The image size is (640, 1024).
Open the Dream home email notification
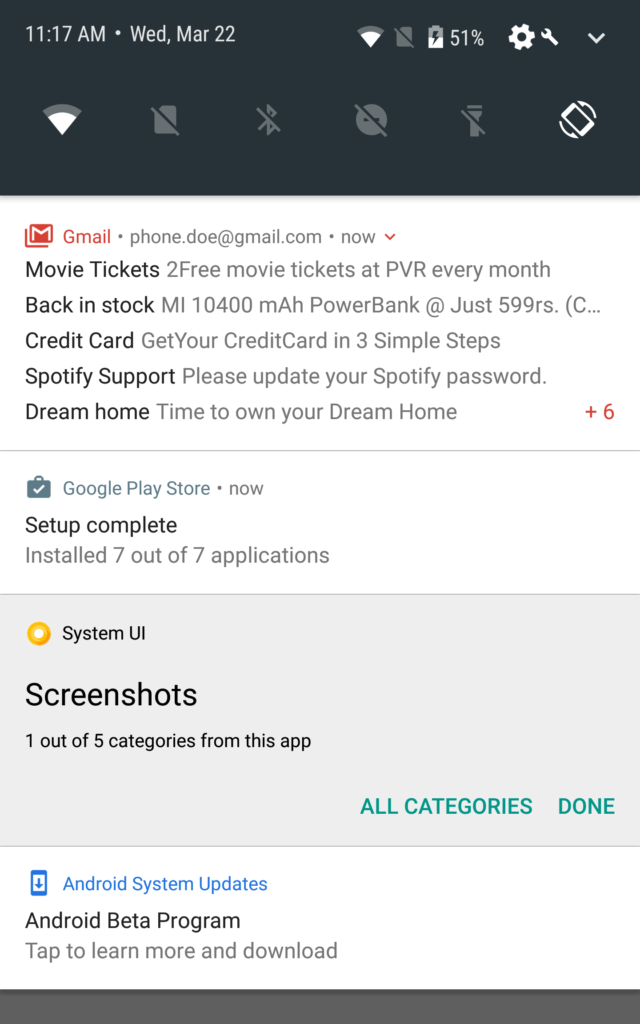click(x=241, y=412)
